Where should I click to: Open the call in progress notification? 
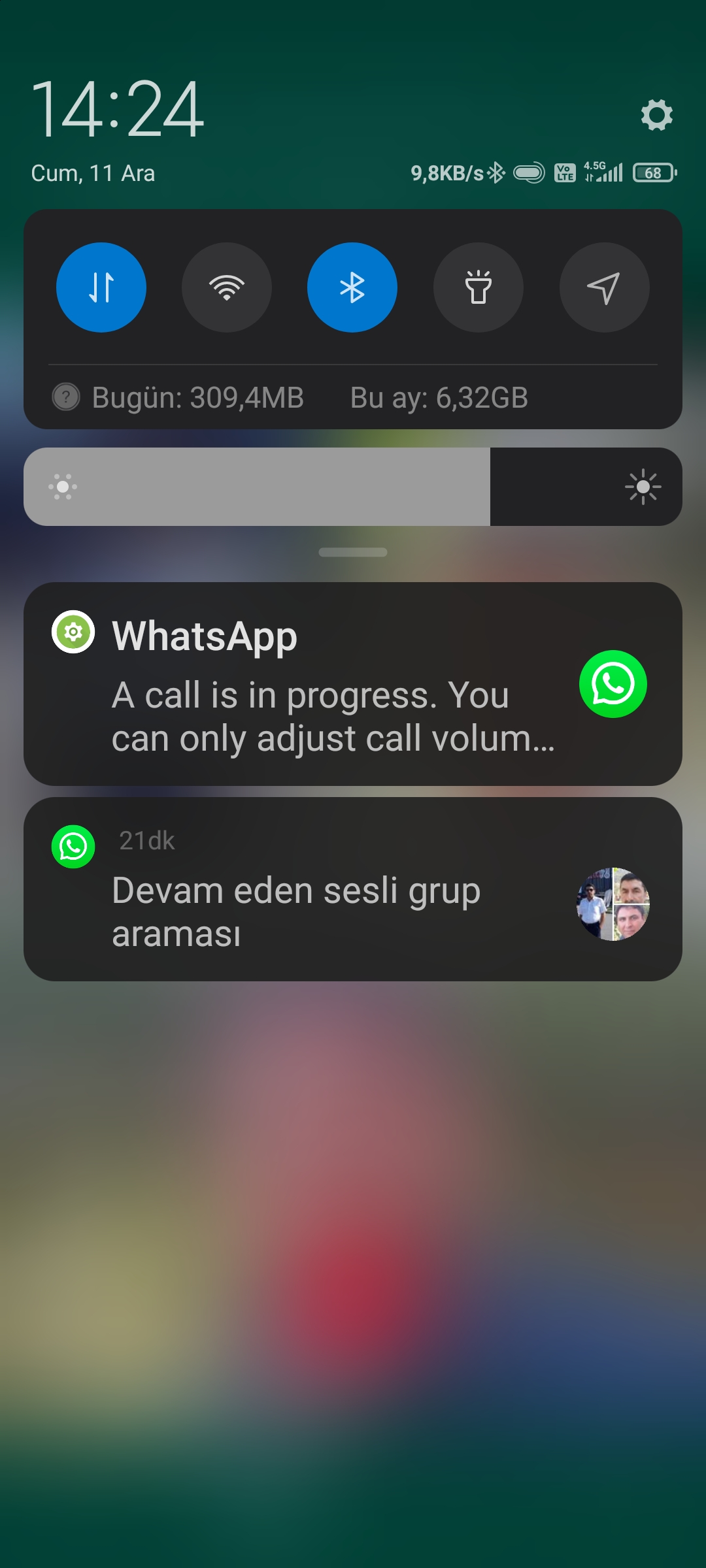[353, 684]
